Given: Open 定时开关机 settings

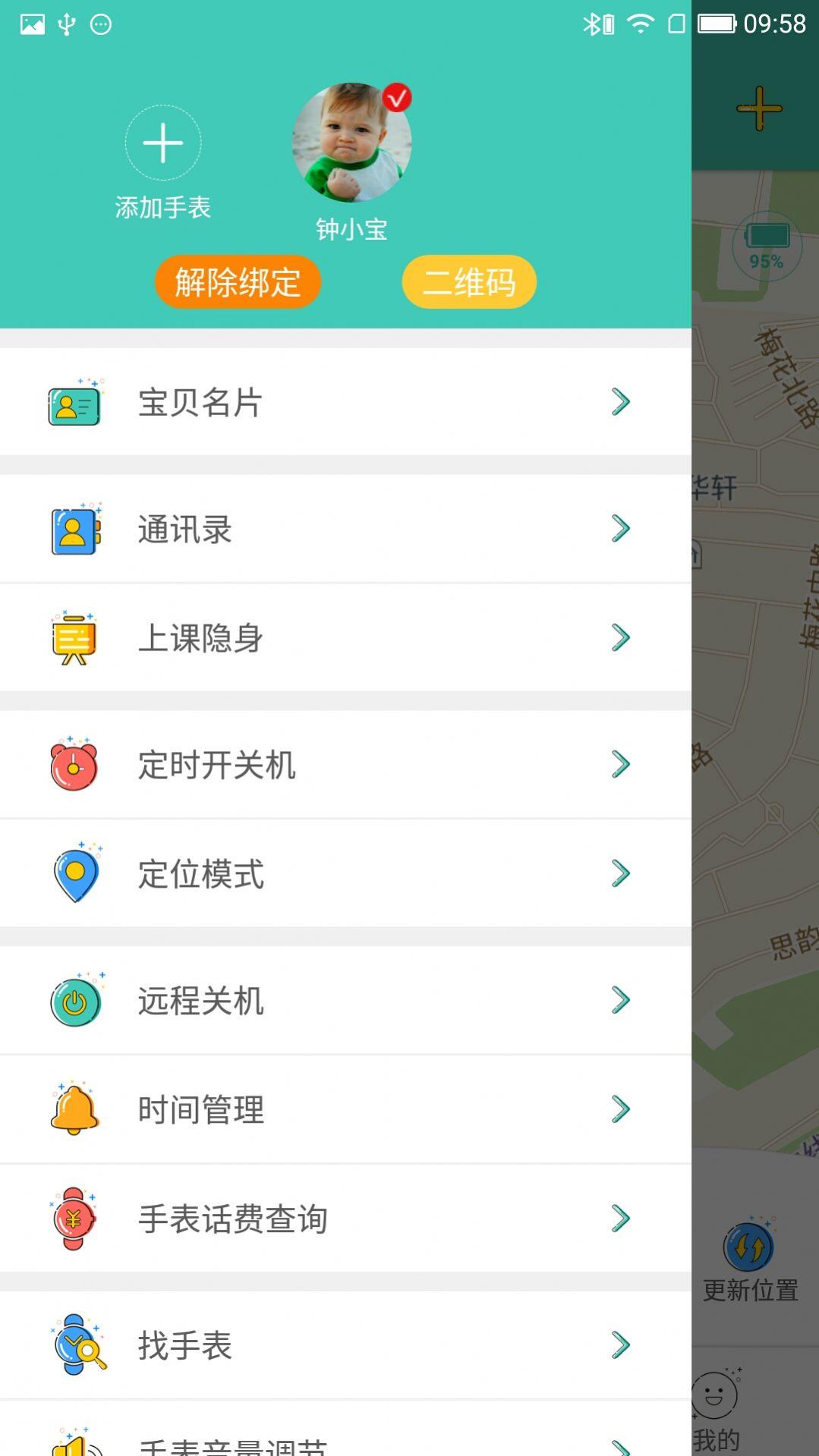Looking at the screenshot, I should [345, 765].
